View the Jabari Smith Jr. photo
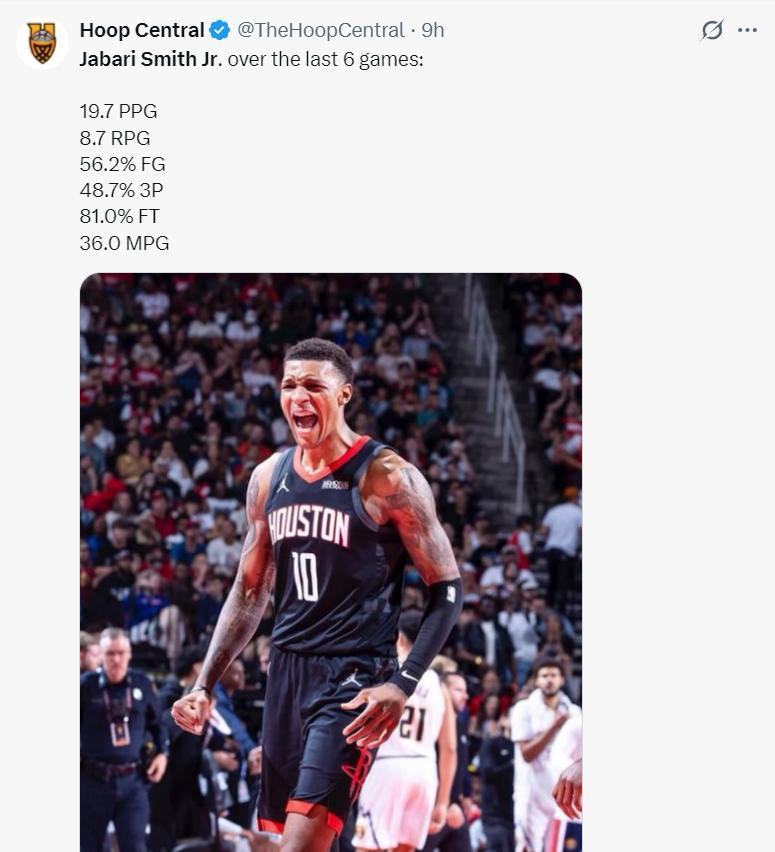Screen dimensions: 775x852 (x=331, y=562)
